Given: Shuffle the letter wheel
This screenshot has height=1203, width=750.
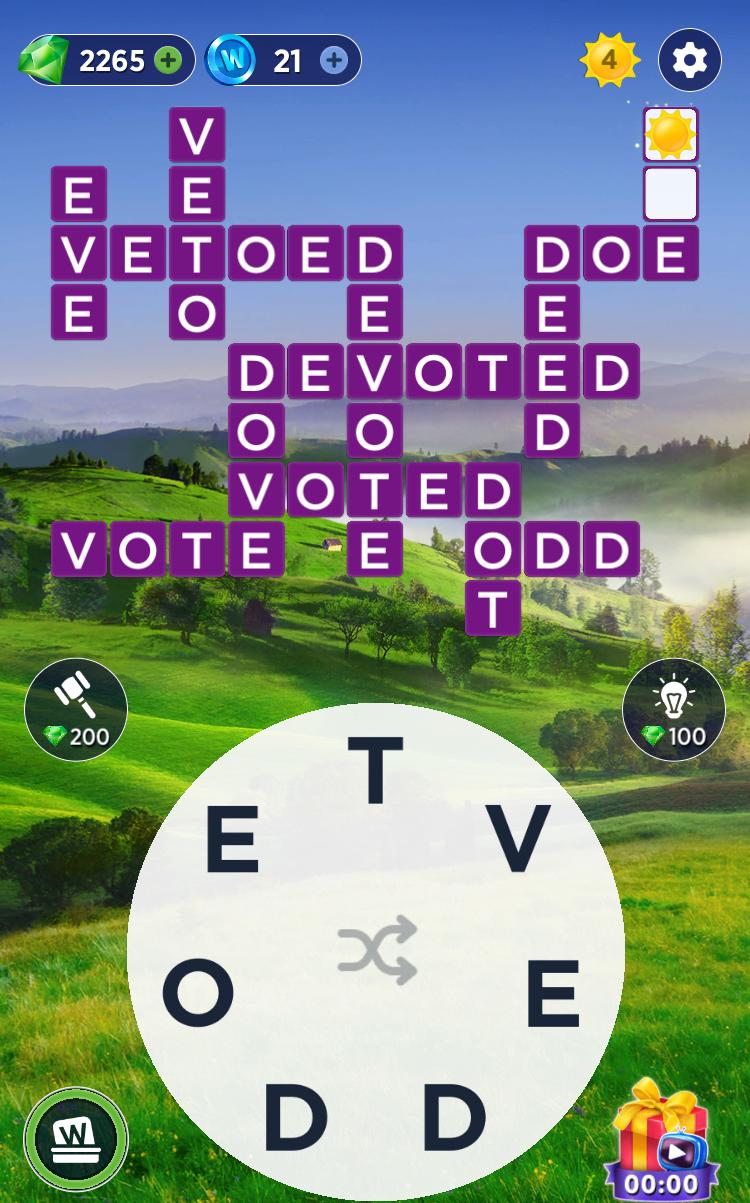Looking at the screenshot, I should (x=376, y=950).
